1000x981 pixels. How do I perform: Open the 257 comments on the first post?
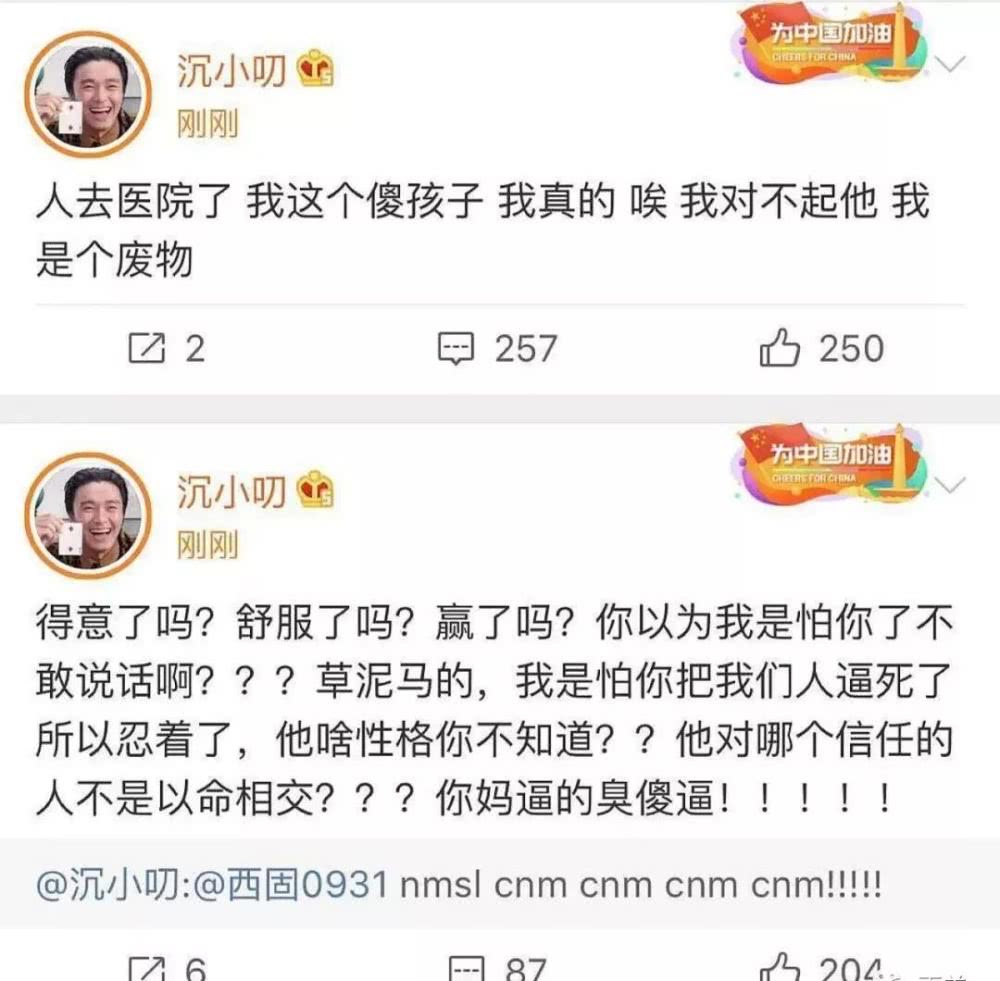coord(498,348)
